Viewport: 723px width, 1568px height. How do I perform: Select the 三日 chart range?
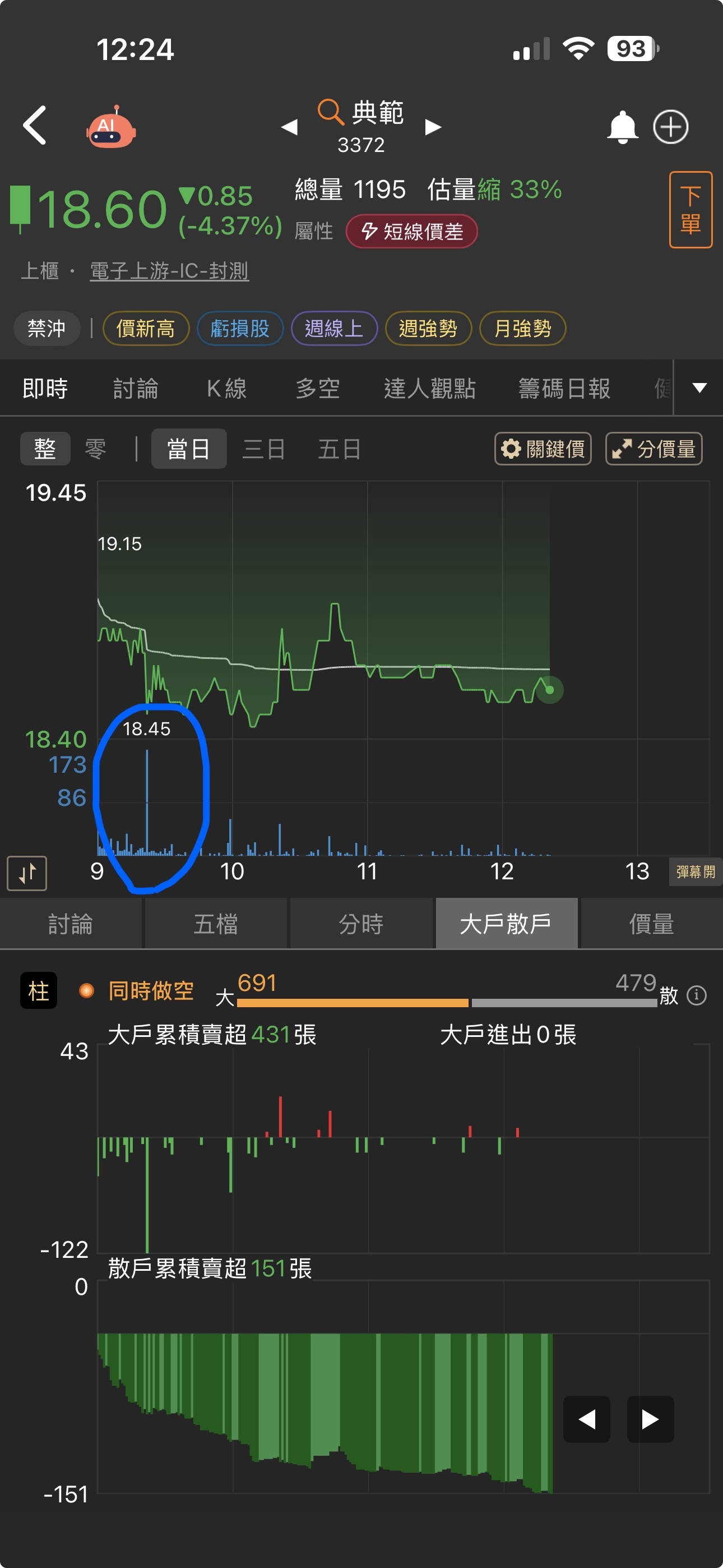pos(263,449)
